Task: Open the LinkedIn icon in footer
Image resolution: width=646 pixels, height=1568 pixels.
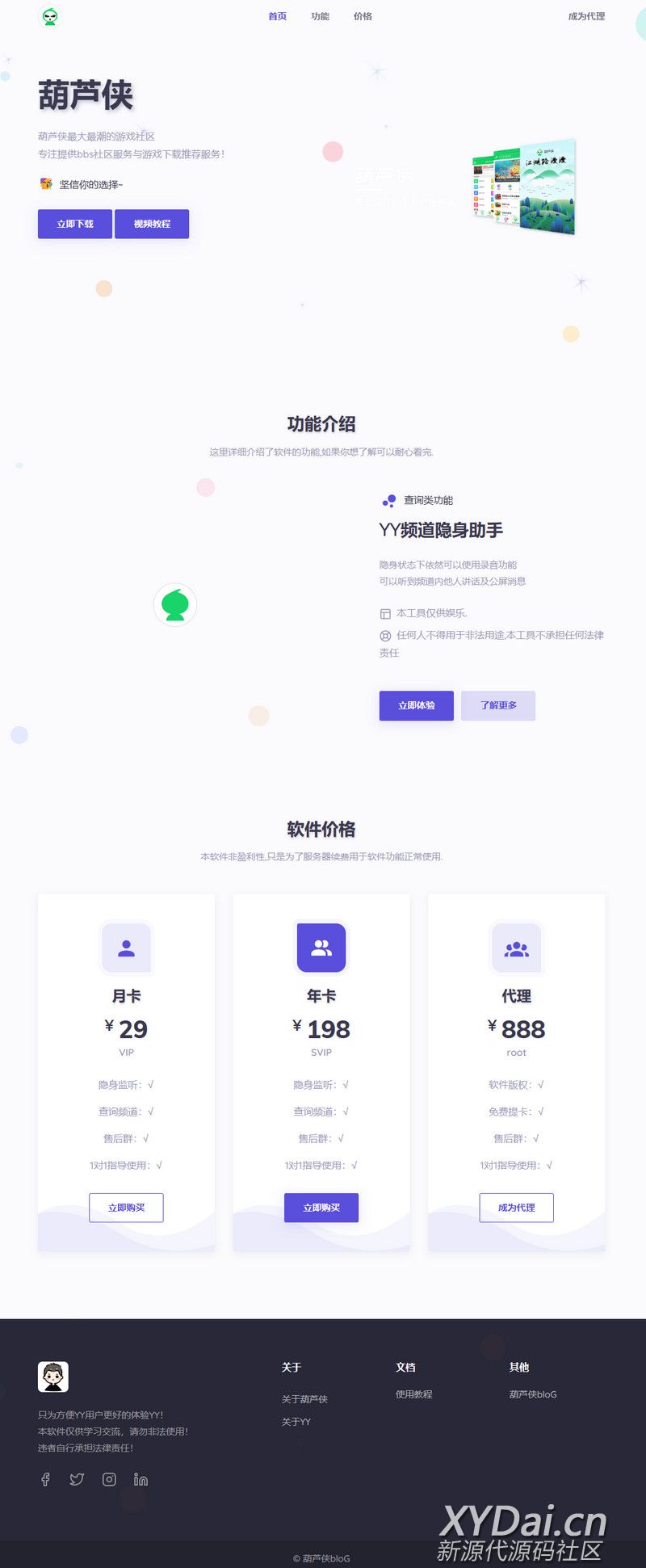Action: 141,1479
